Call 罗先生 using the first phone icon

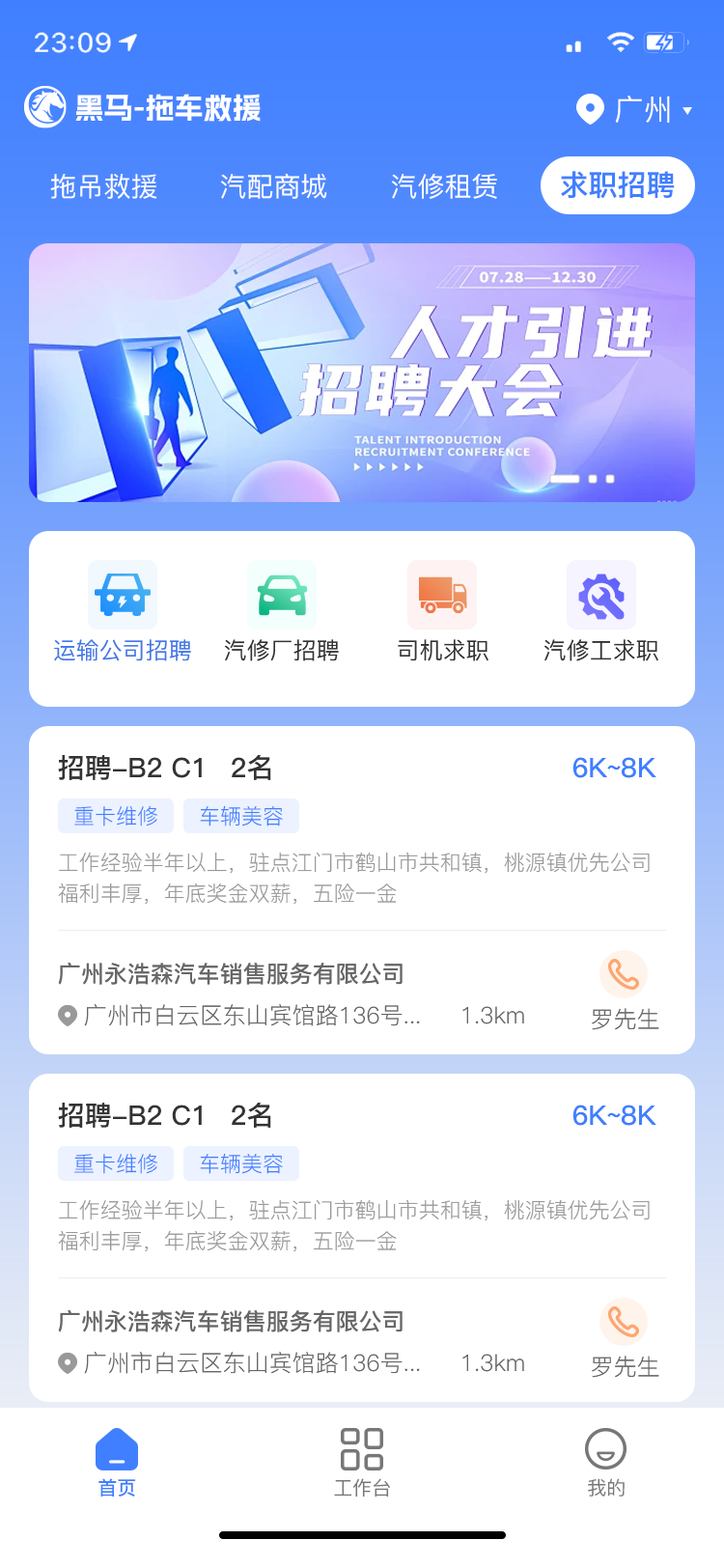(x=624, y=974)
